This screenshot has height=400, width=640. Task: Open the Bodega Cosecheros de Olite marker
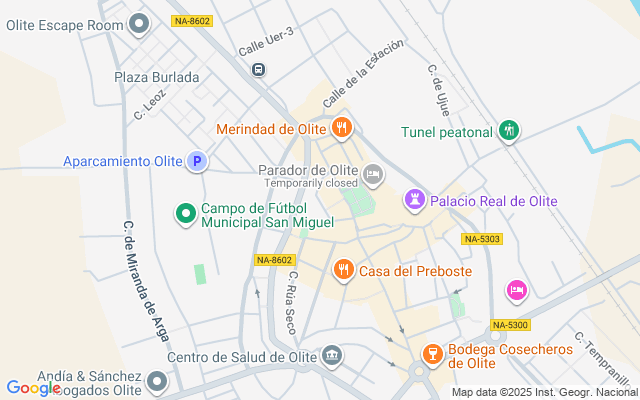pos(433,354)
